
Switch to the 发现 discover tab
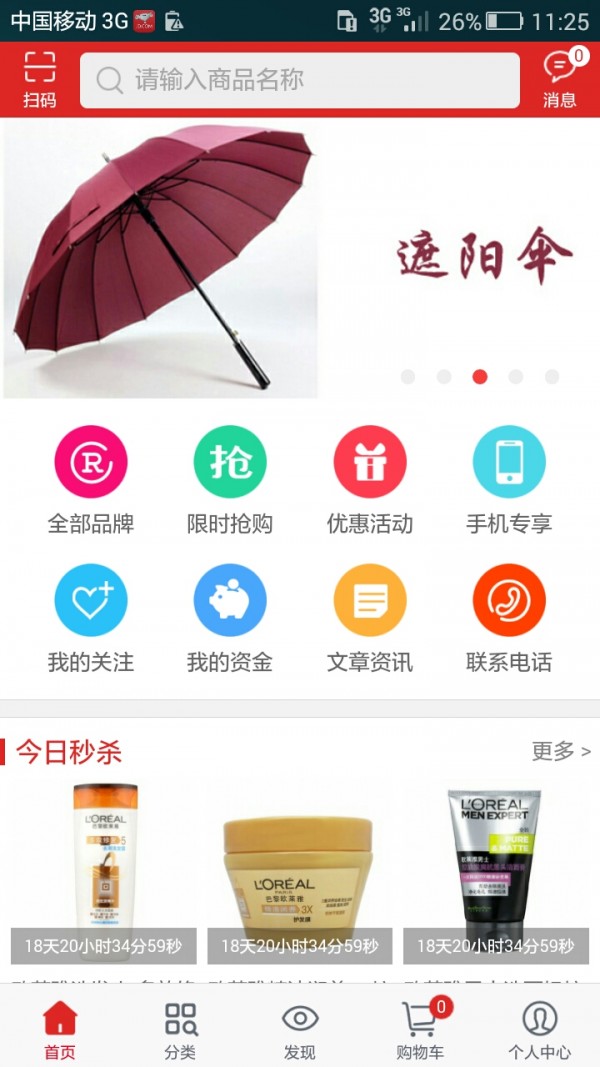(300, 1030)
